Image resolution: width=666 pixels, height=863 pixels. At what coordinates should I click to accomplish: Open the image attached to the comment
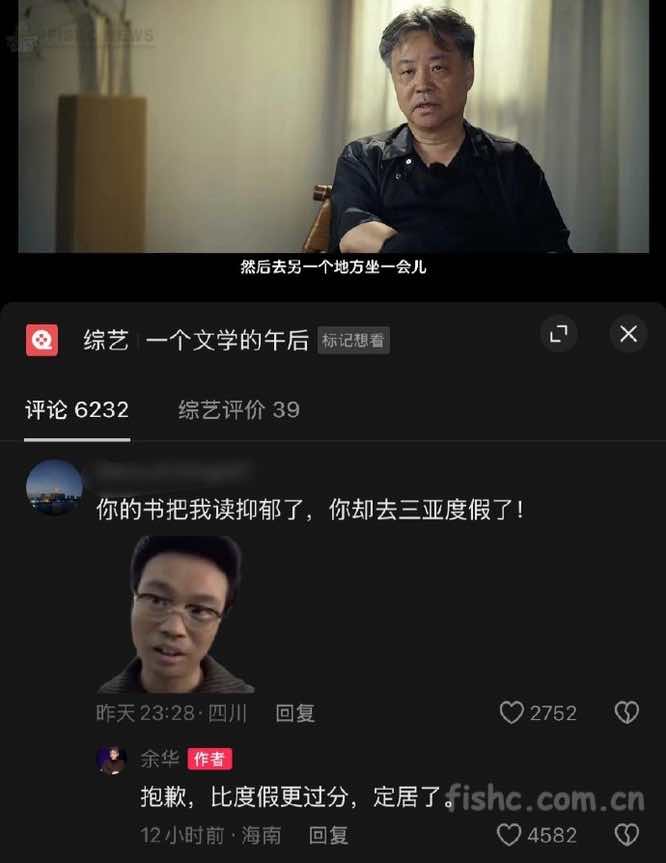click(x=175, y=614)
